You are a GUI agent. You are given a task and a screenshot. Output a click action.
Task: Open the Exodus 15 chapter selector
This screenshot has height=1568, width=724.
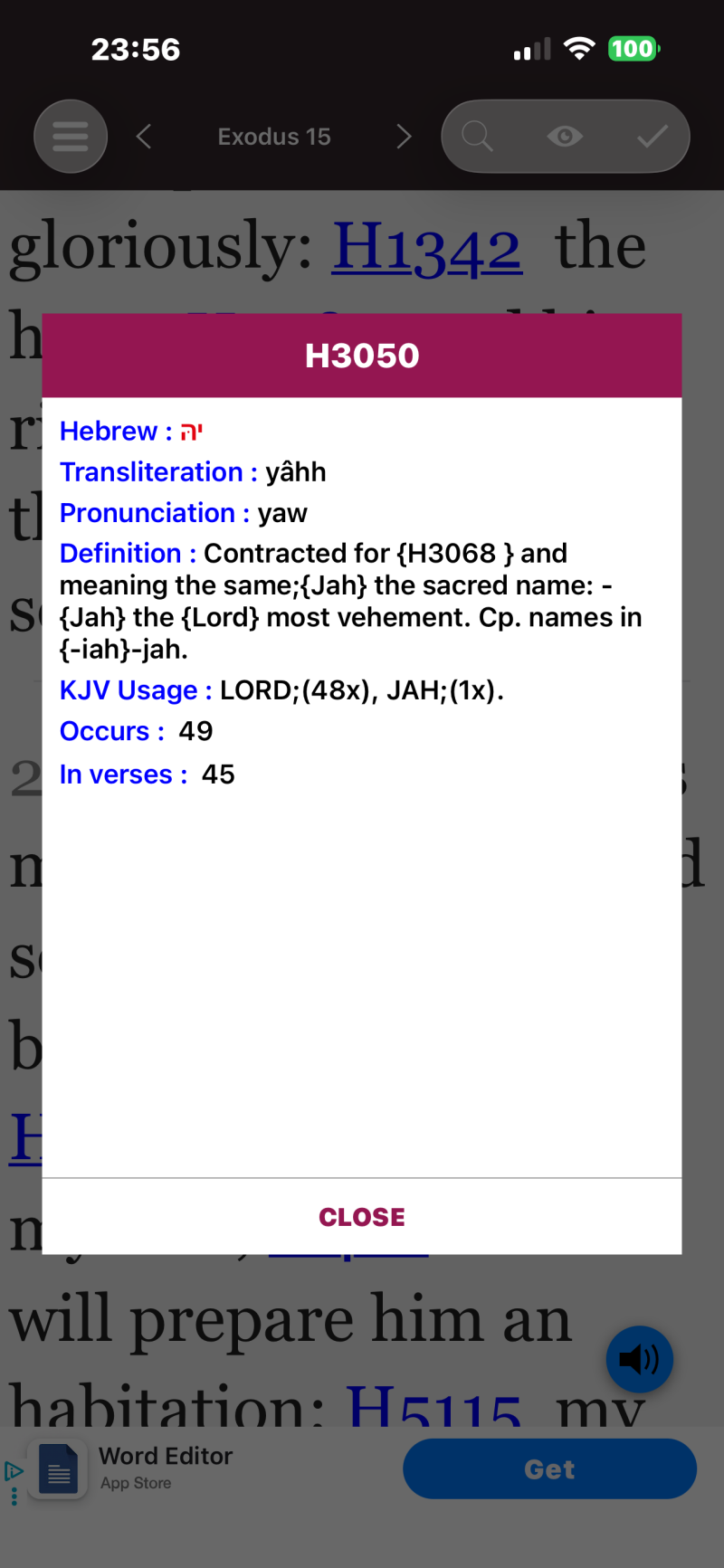(274, 137)
